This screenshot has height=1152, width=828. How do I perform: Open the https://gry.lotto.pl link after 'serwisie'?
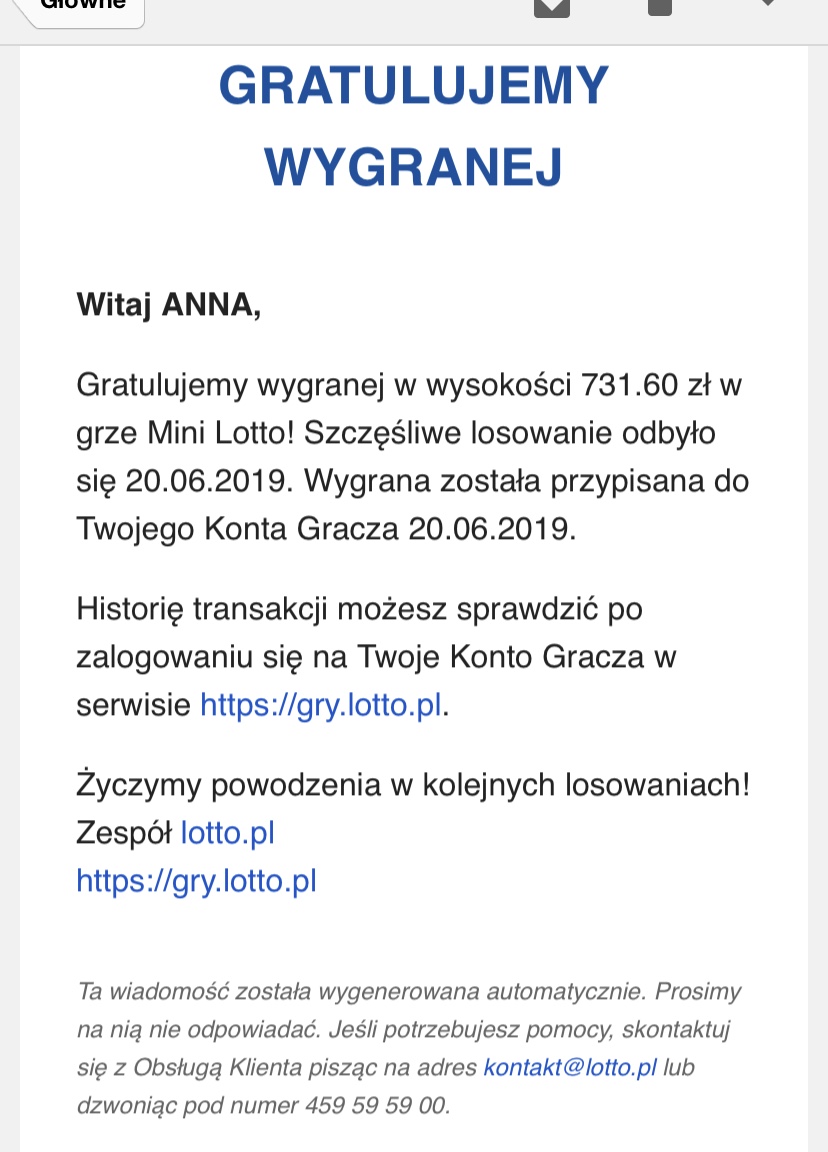[x=321, y=705]
